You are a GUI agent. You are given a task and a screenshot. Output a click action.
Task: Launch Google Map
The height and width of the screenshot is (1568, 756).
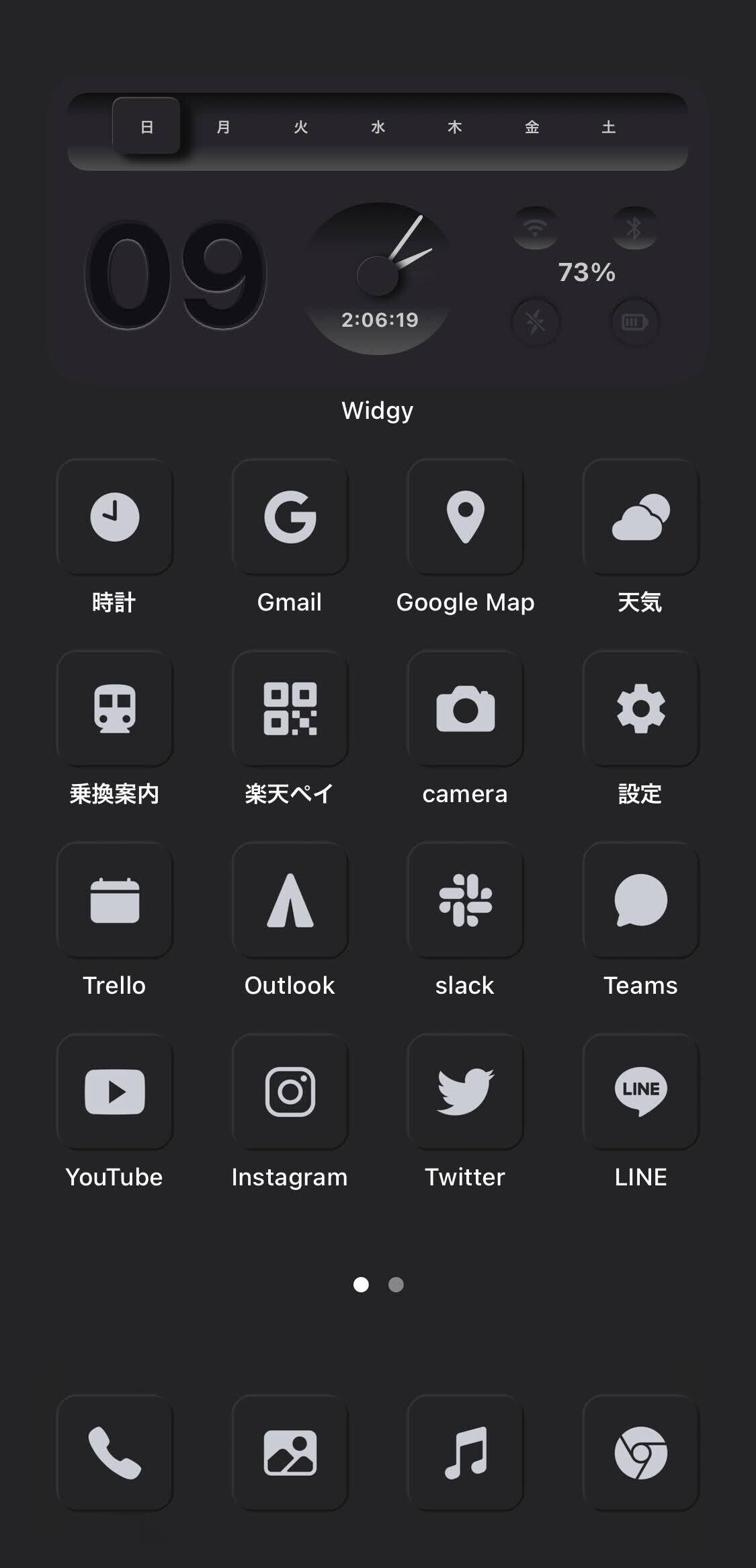click(x=465, y=516)
